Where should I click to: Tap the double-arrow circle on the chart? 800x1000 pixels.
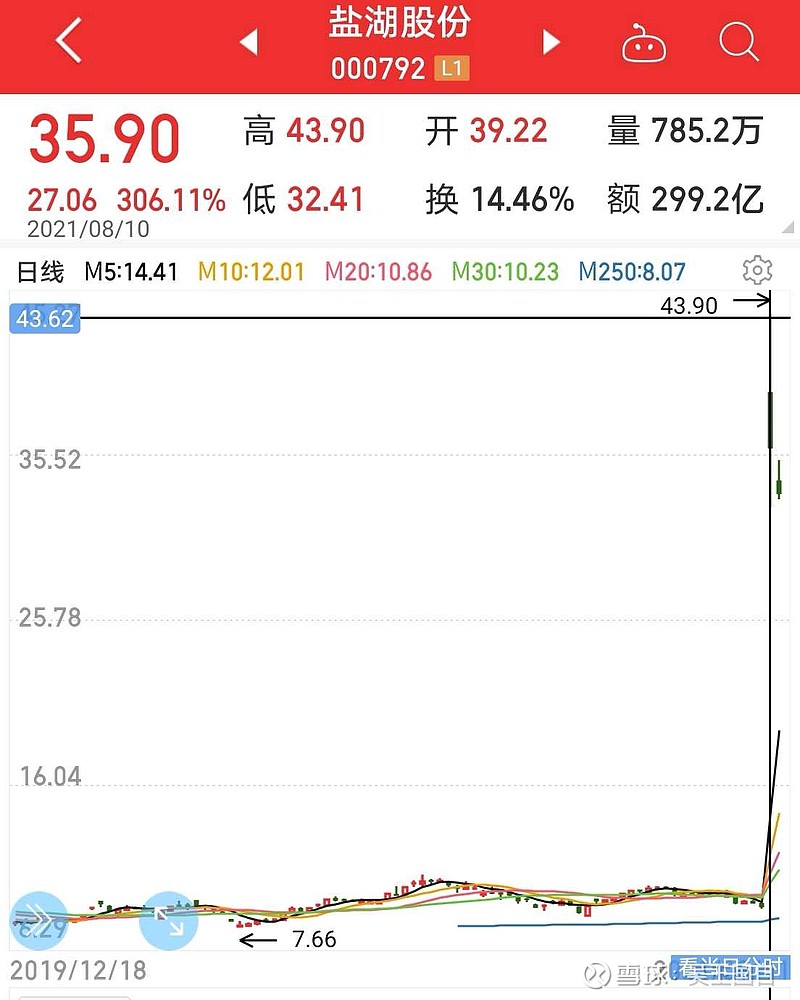click(38, 920)
